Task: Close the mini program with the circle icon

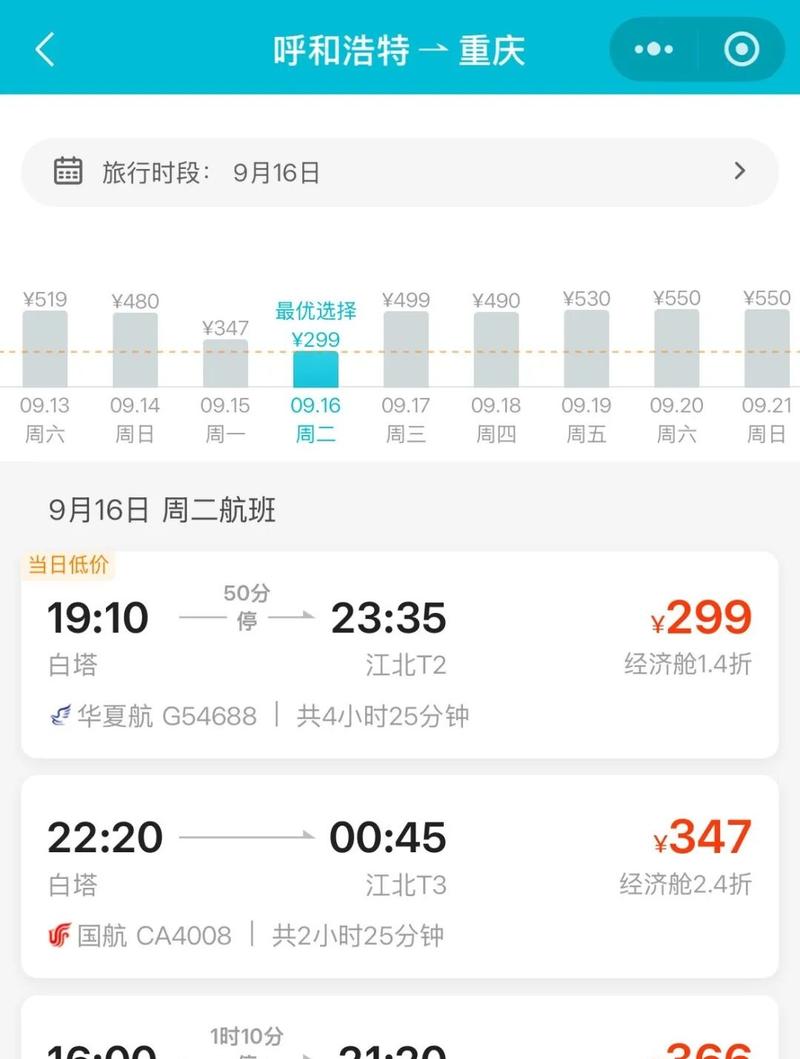Action: 741,49
